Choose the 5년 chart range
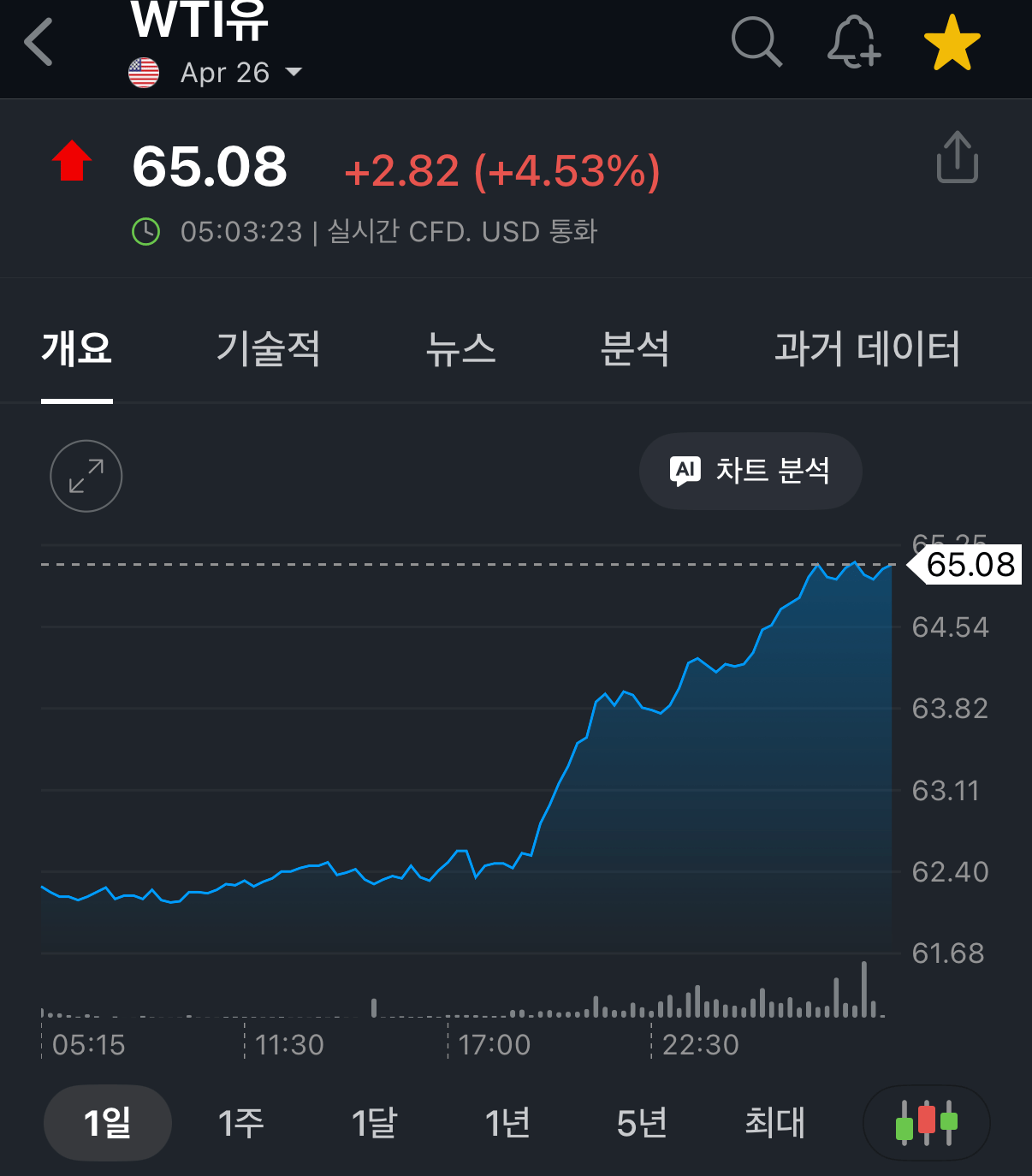The width and height of the screenshot is (1032, 1176). (x=641, y=1123)
